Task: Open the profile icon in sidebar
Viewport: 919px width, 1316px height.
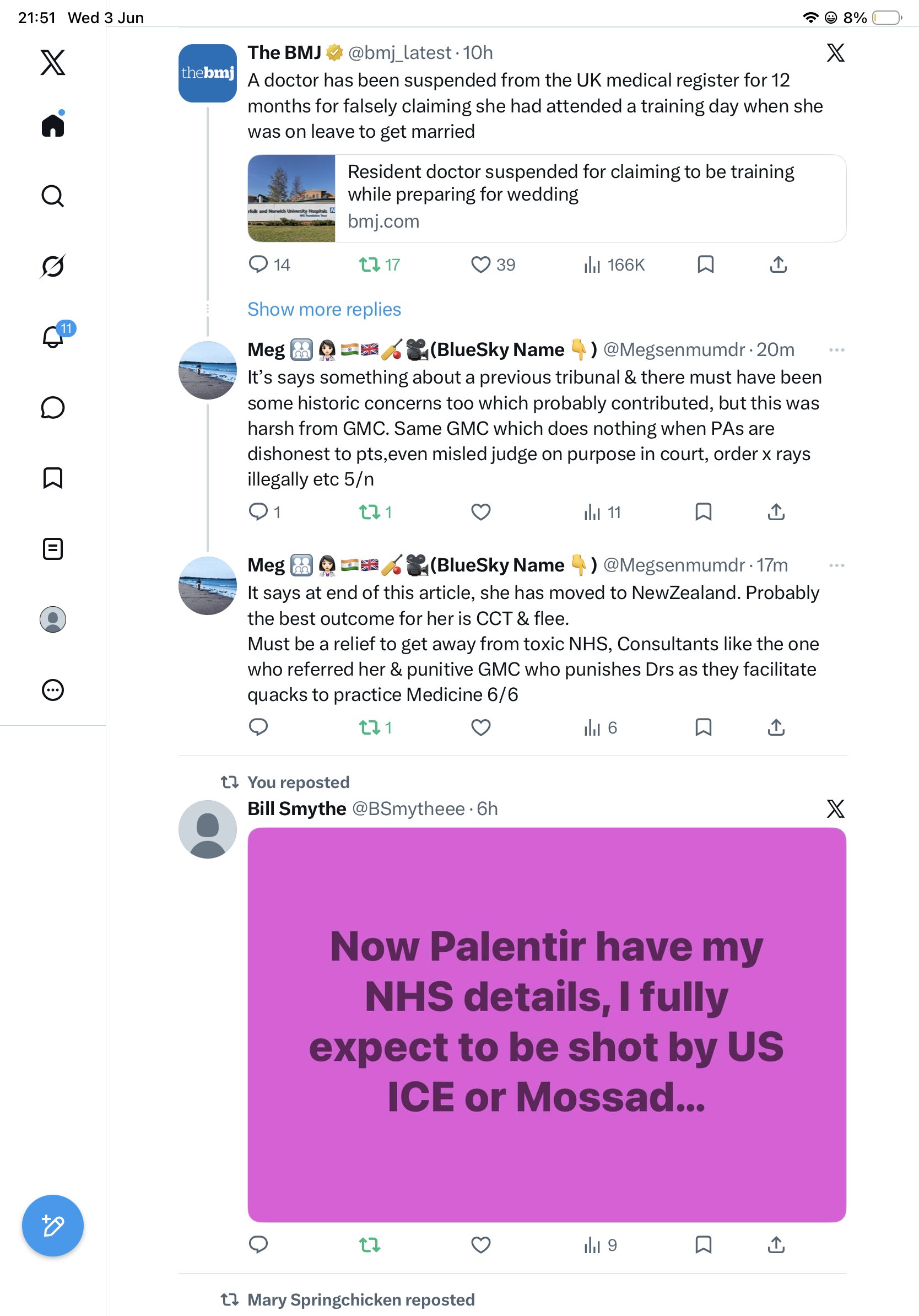Action: pos(53,619)
